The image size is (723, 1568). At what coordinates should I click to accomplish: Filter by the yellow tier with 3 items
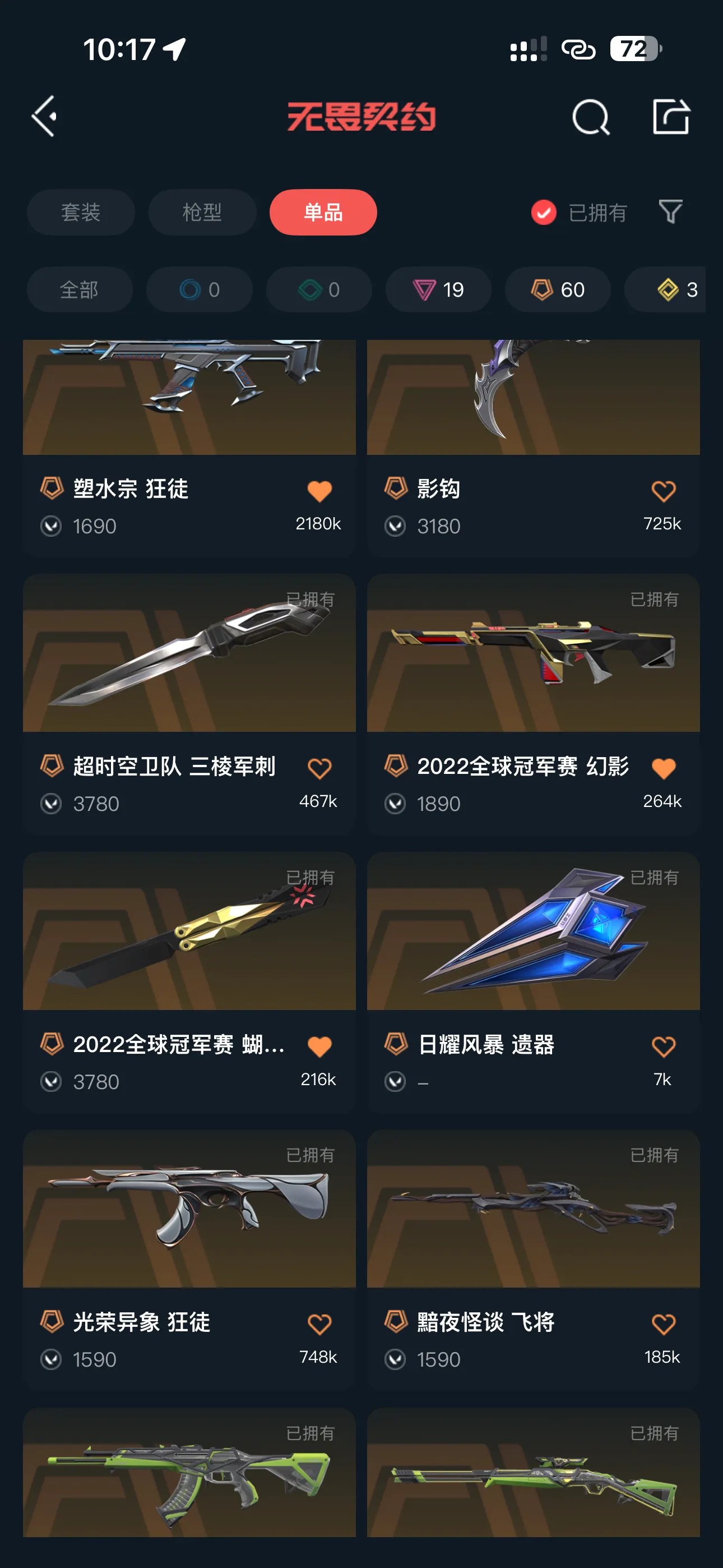tap(675, 290)
